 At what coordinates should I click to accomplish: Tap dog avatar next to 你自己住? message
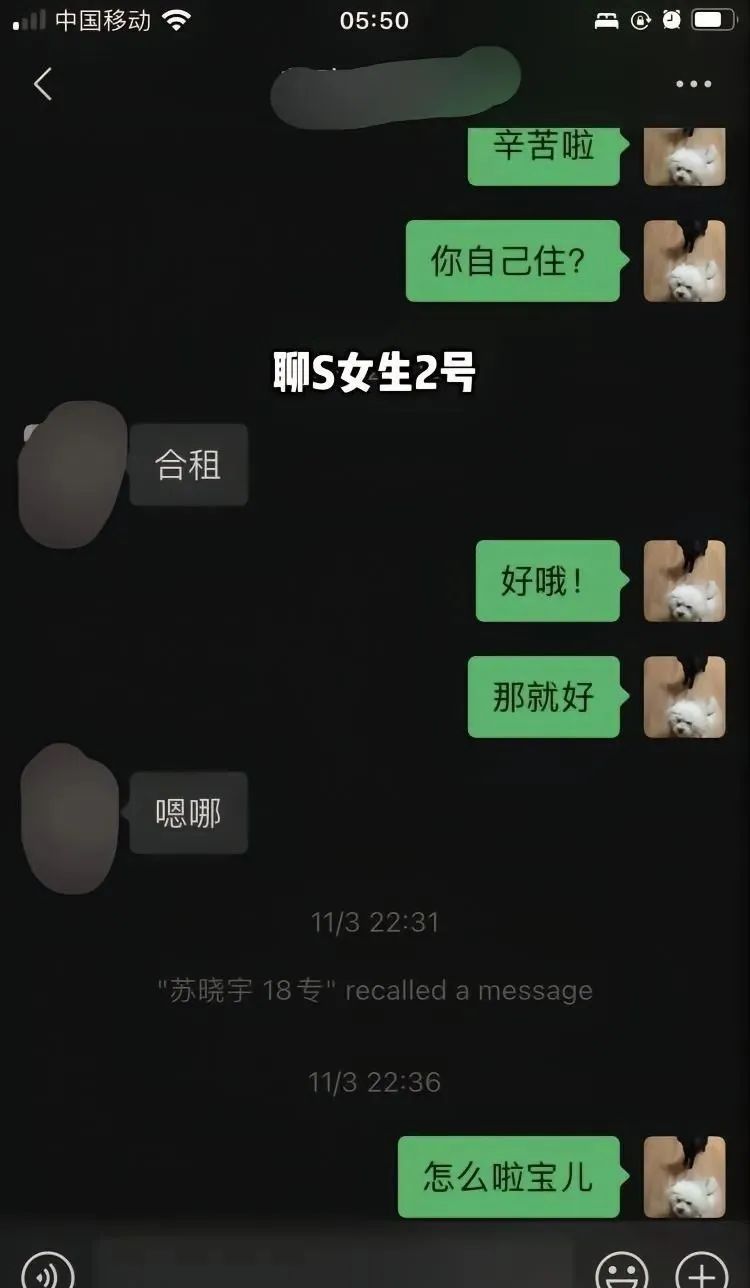coord(684,261)
